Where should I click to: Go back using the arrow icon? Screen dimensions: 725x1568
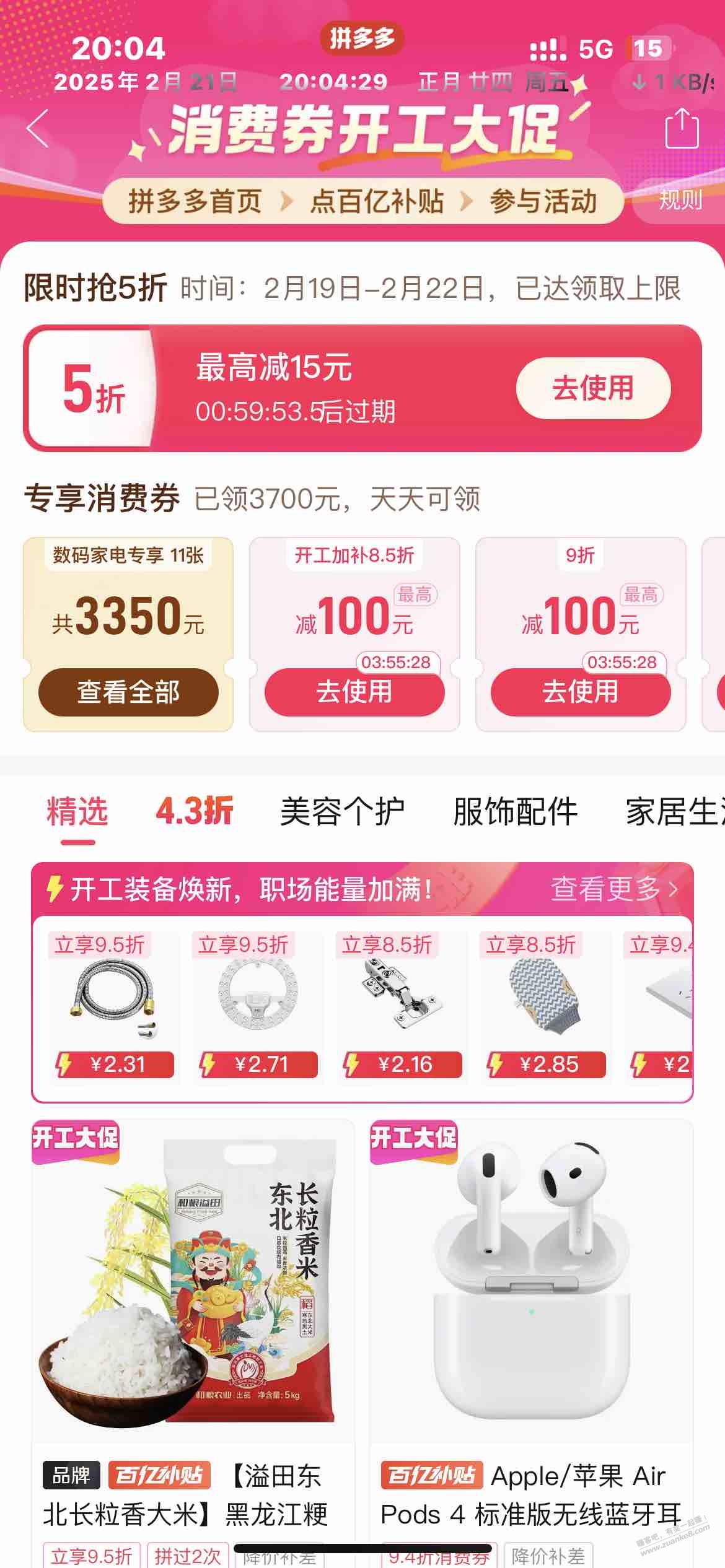pyautogui.click(x=38, y=128)
